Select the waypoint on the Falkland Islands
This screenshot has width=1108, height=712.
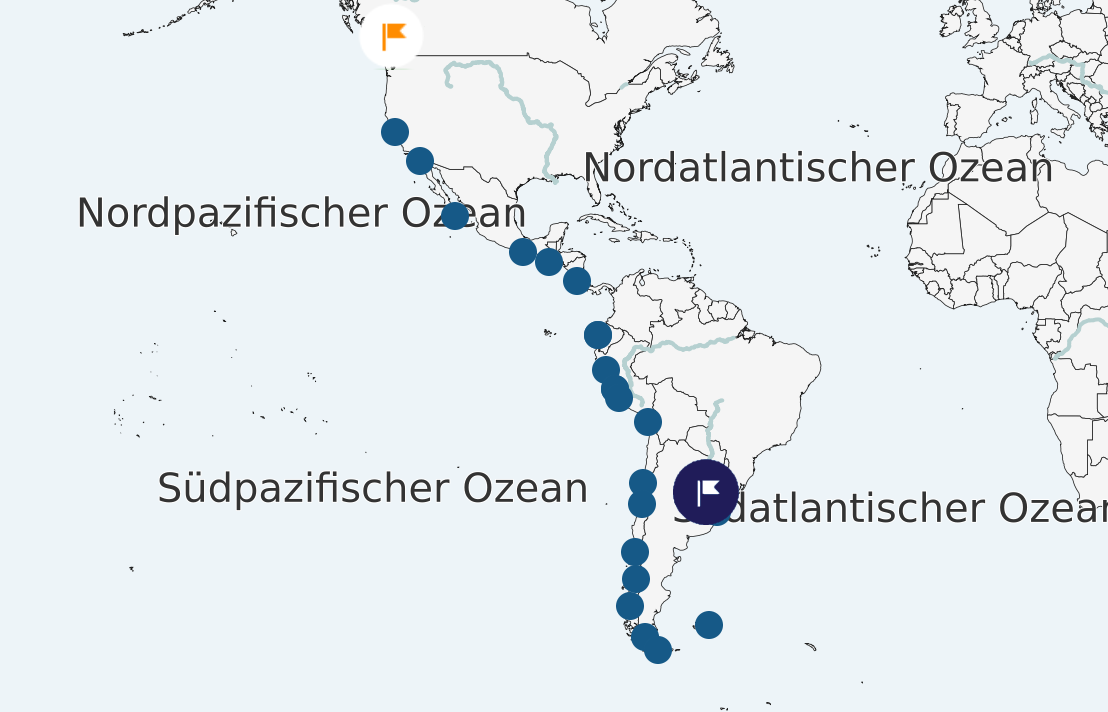pos(708,625)
